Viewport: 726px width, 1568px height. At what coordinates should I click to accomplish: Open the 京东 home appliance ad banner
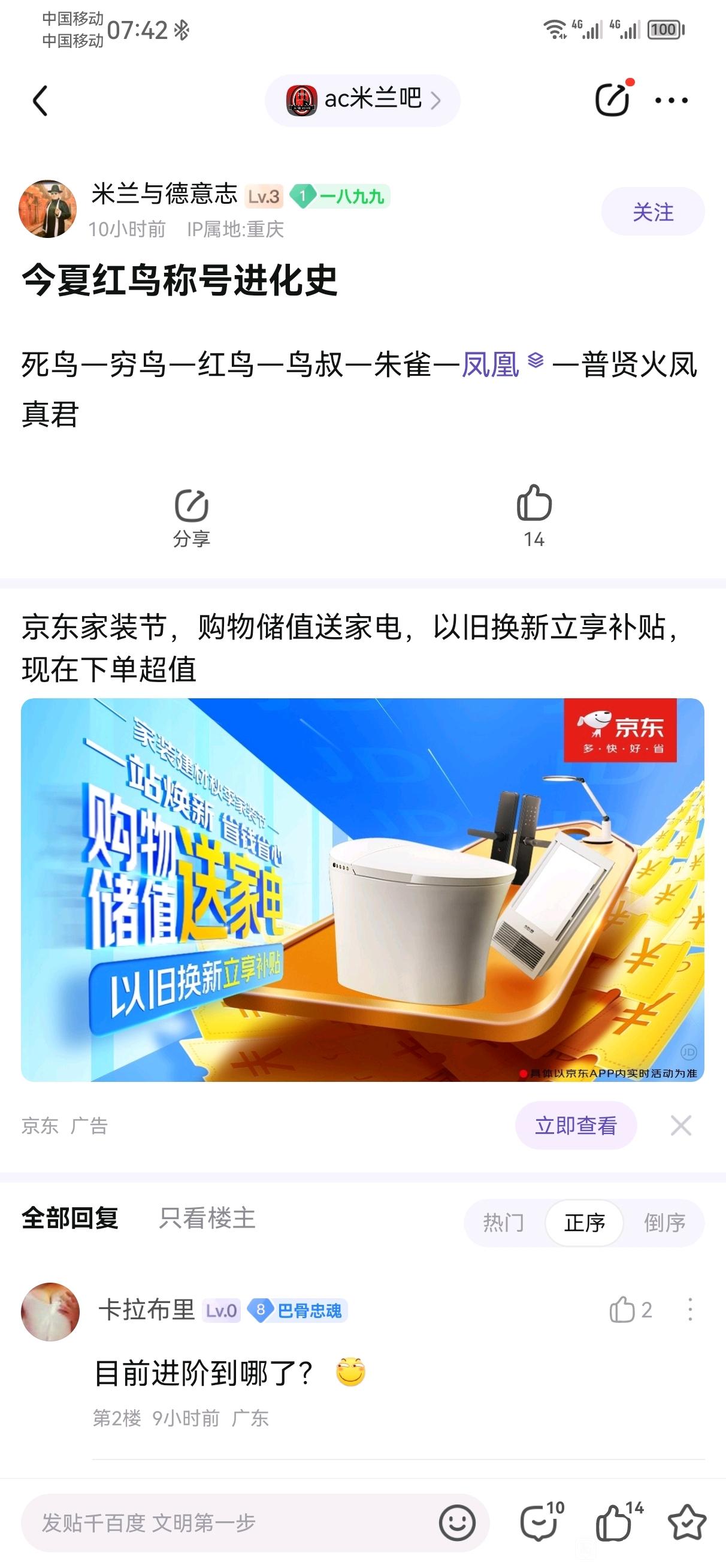[x=362, y=889]
